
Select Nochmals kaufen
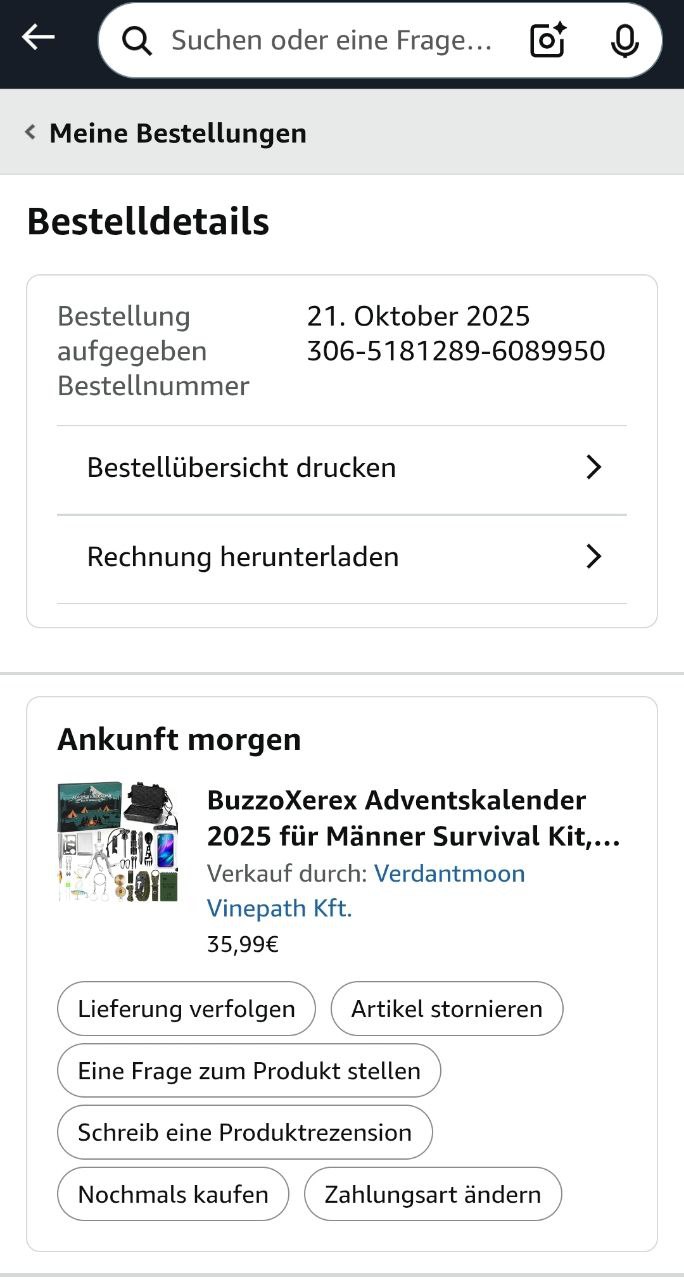[x=173, y=1195]
